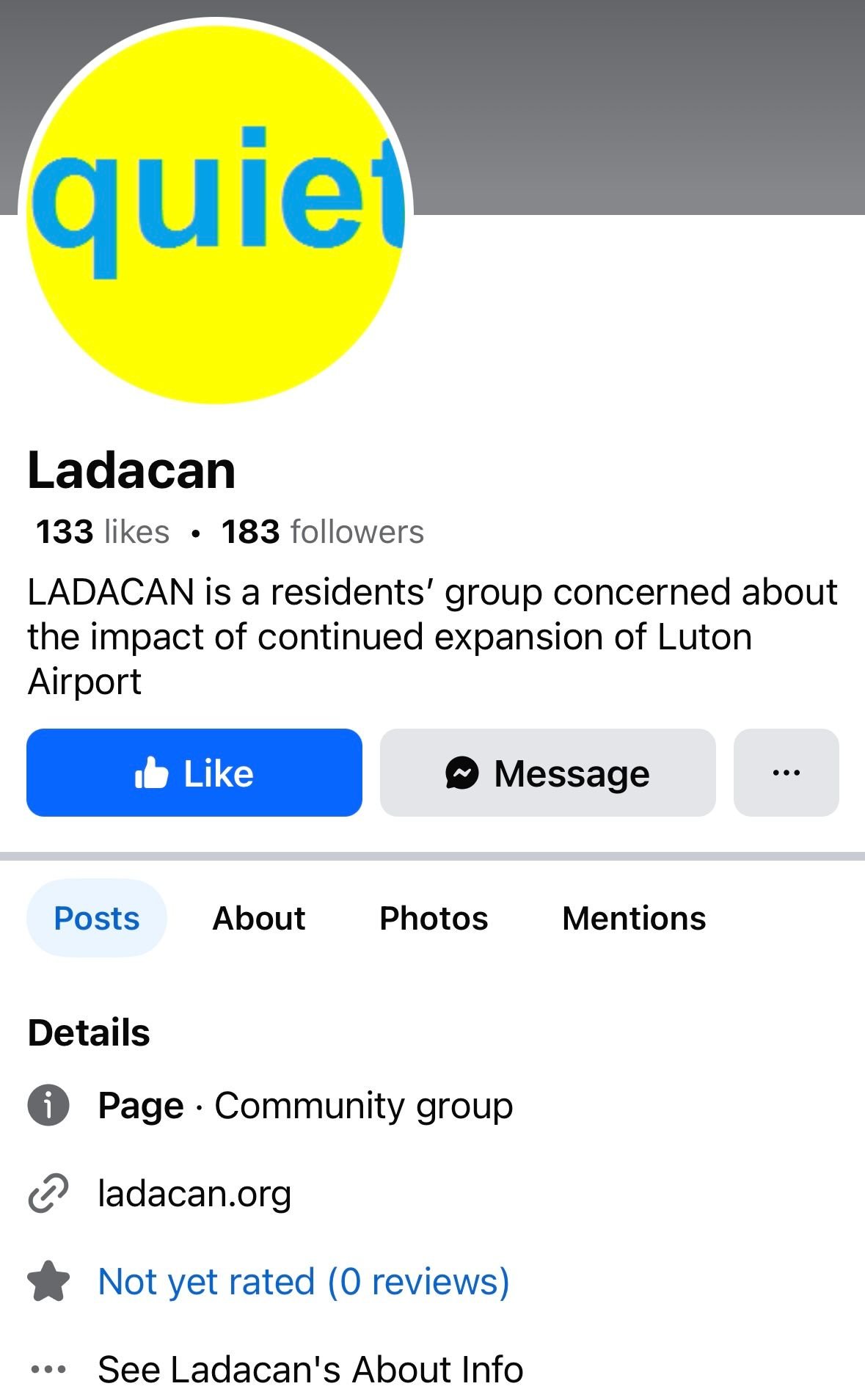Screen dimensions: 865x1400
Task: View the Mentions tab
Action: tap(634, 918)
